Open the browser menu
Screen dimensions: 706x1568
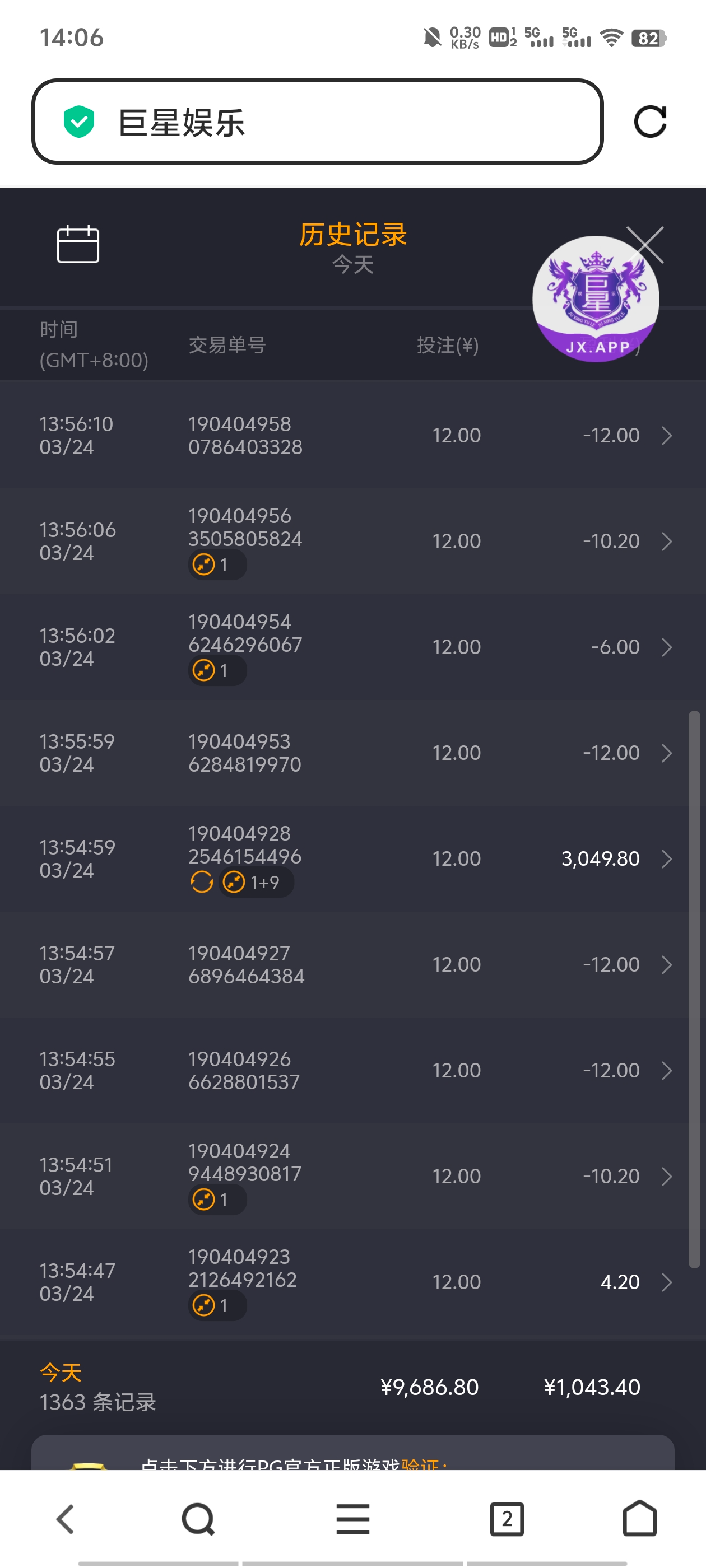pos(352,1519)
